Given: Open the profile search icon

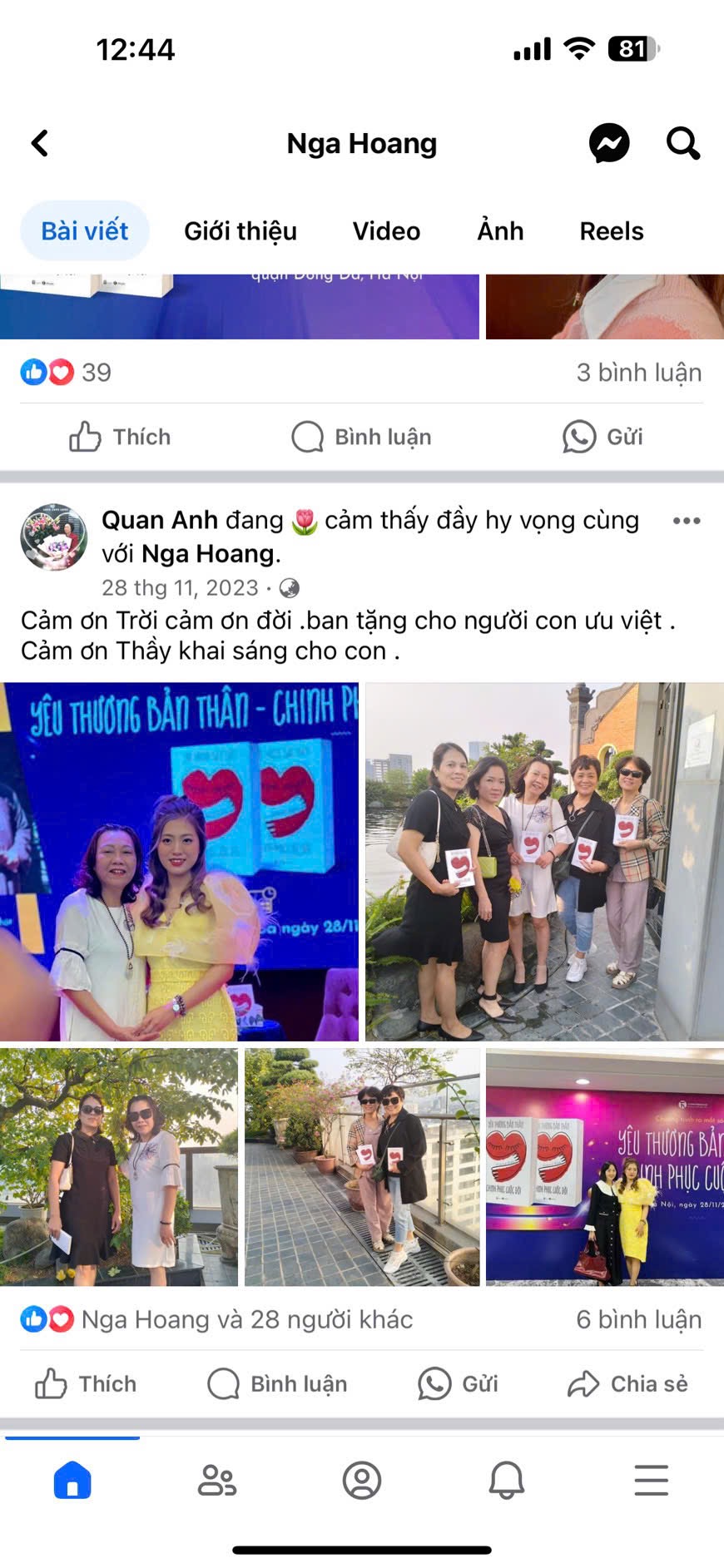Looking at the screenshot, I should tap(682, 143).
